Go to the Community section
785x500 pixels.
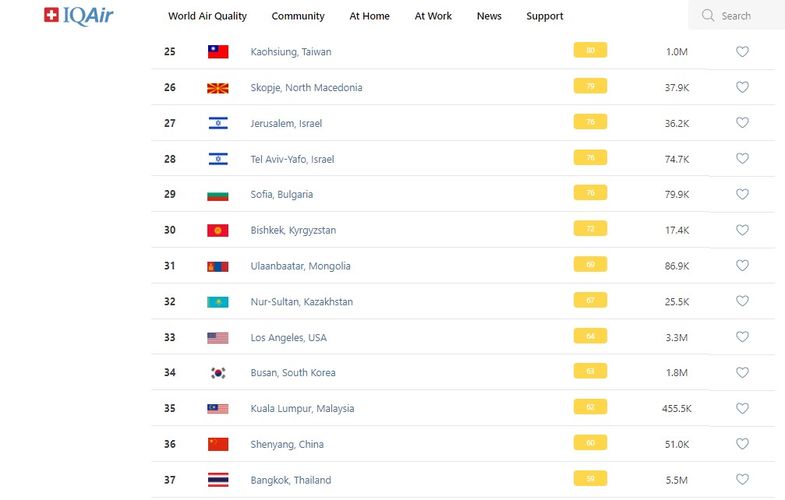pyautogui.click(x=298, y=16)
